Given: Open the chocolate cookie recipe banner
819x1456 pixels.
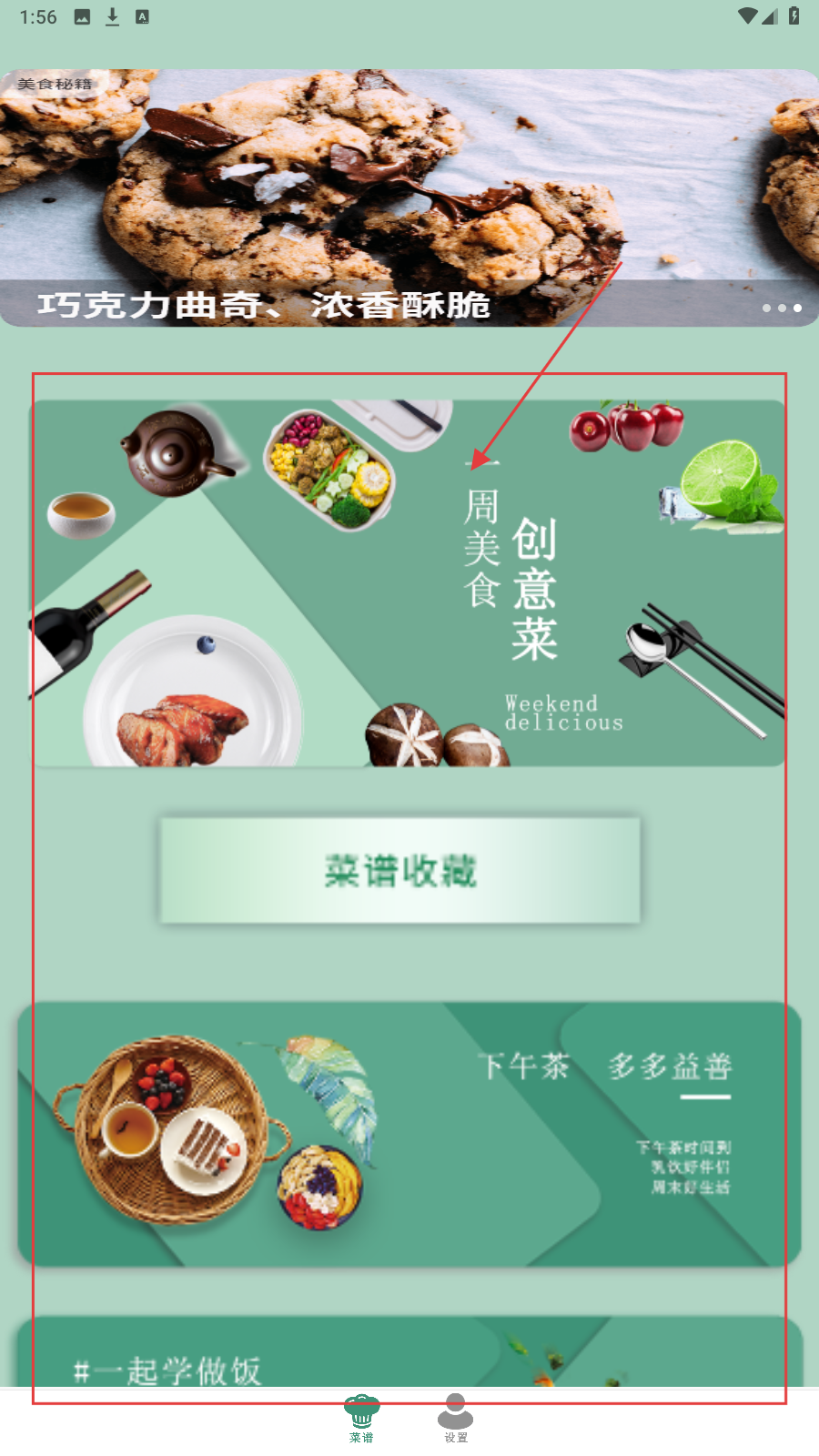Looking at the screenshot, I should [x=409, y=197].
